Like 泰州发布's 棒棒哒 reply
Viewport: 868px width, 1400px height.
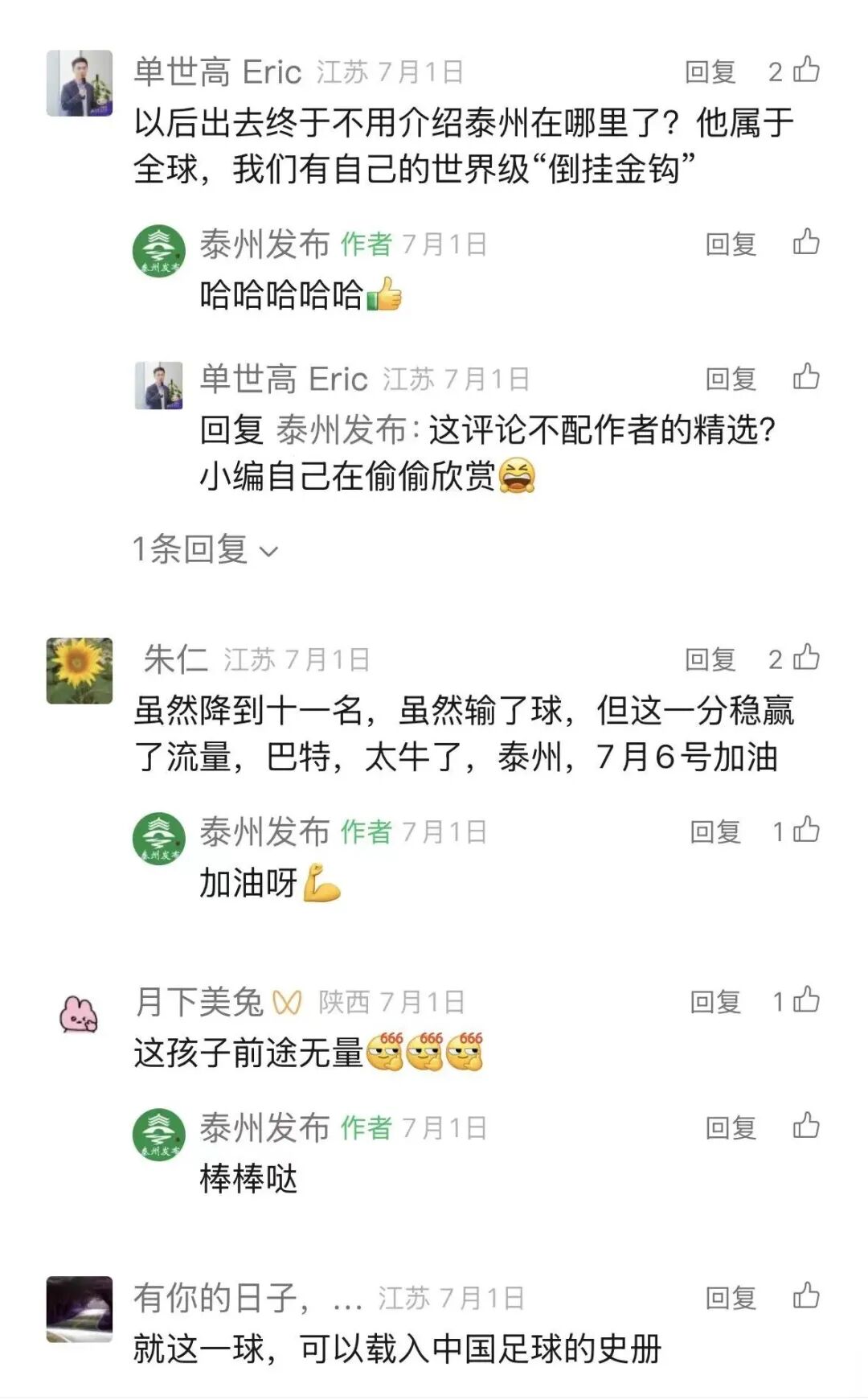[x=806, y=1127]
